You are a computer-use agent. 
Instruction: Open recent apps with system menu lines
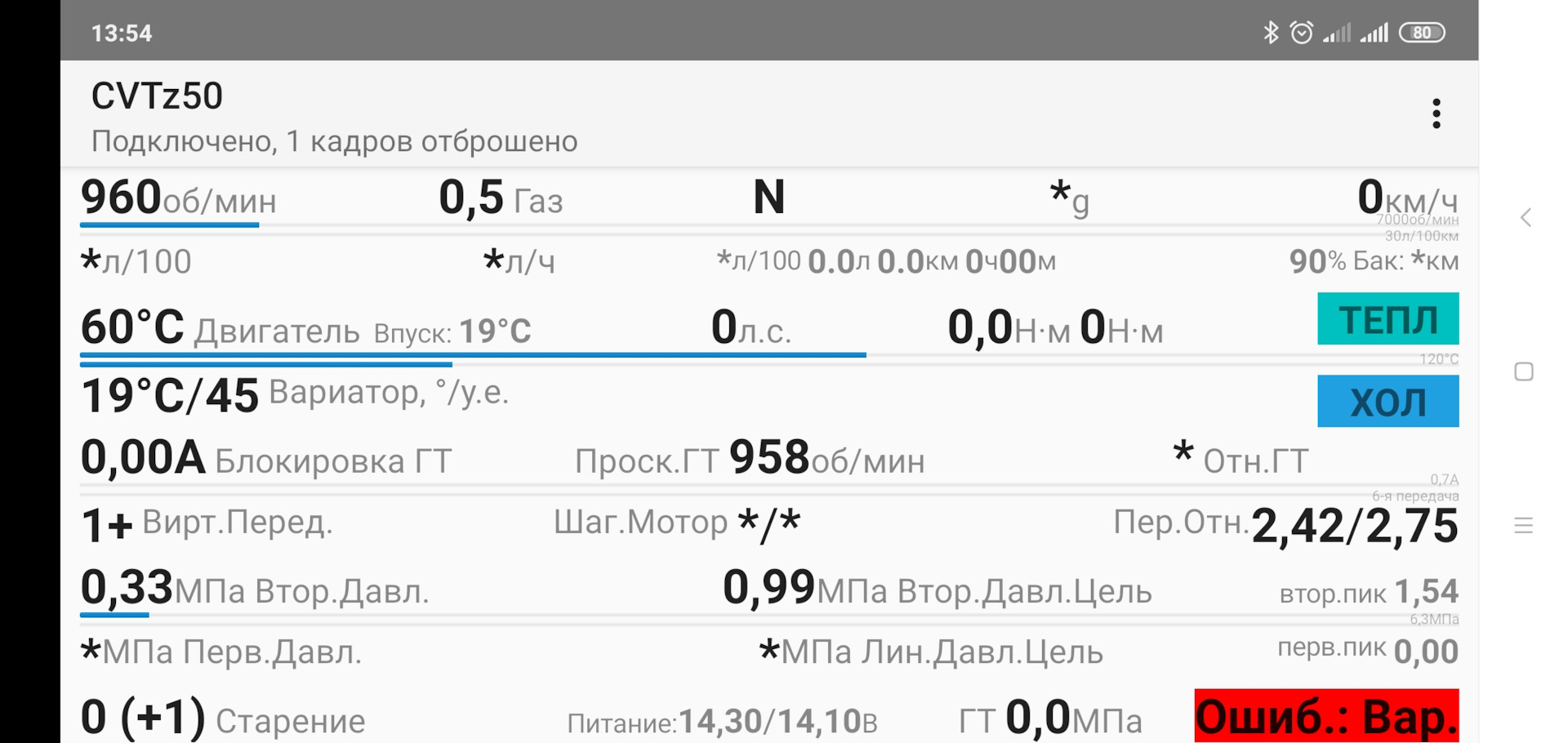pyautogui.click(x=1524, y=526)
